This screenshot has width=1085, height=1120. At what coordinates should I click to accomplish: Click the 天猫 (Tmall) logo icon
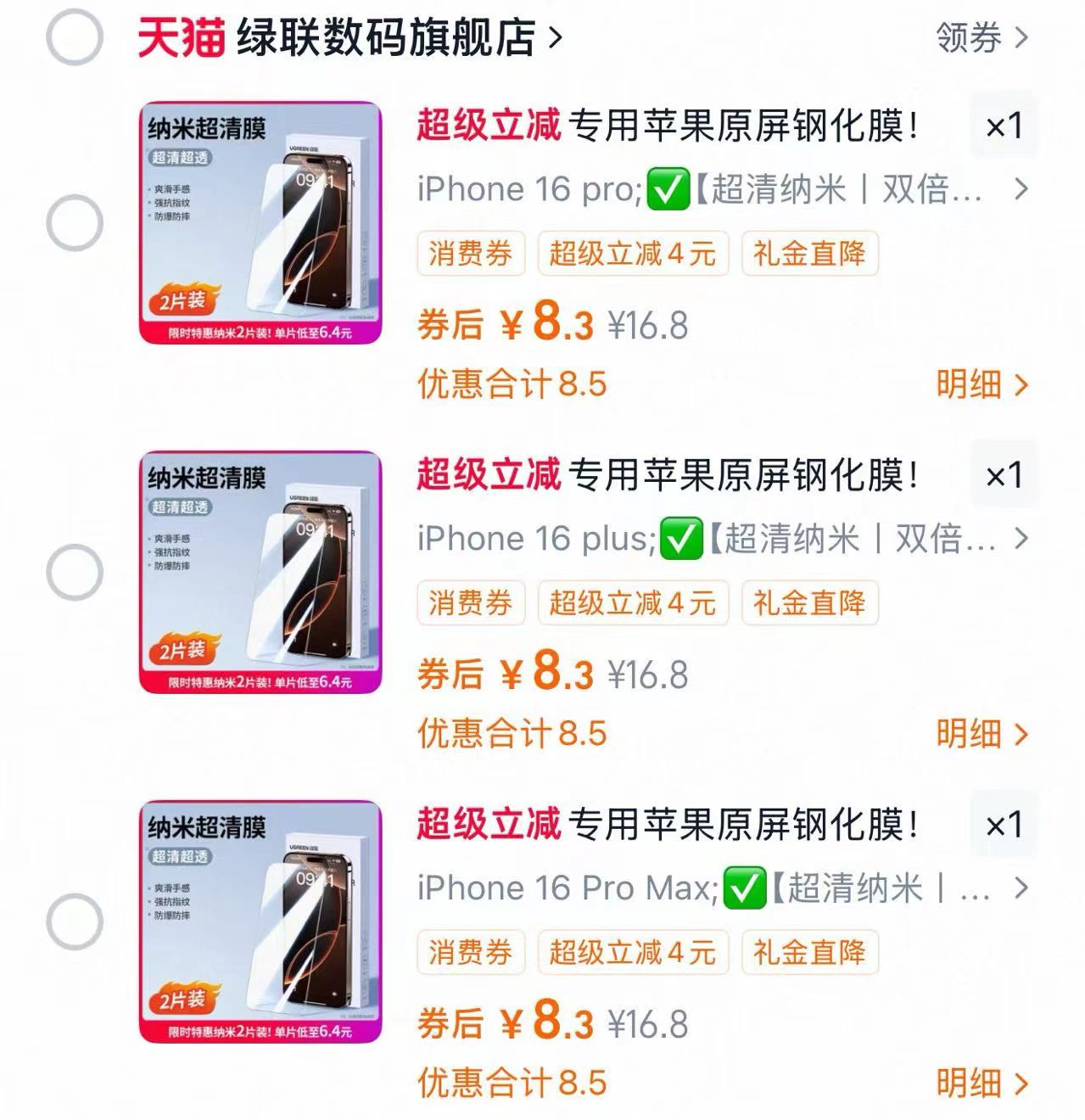179,36
